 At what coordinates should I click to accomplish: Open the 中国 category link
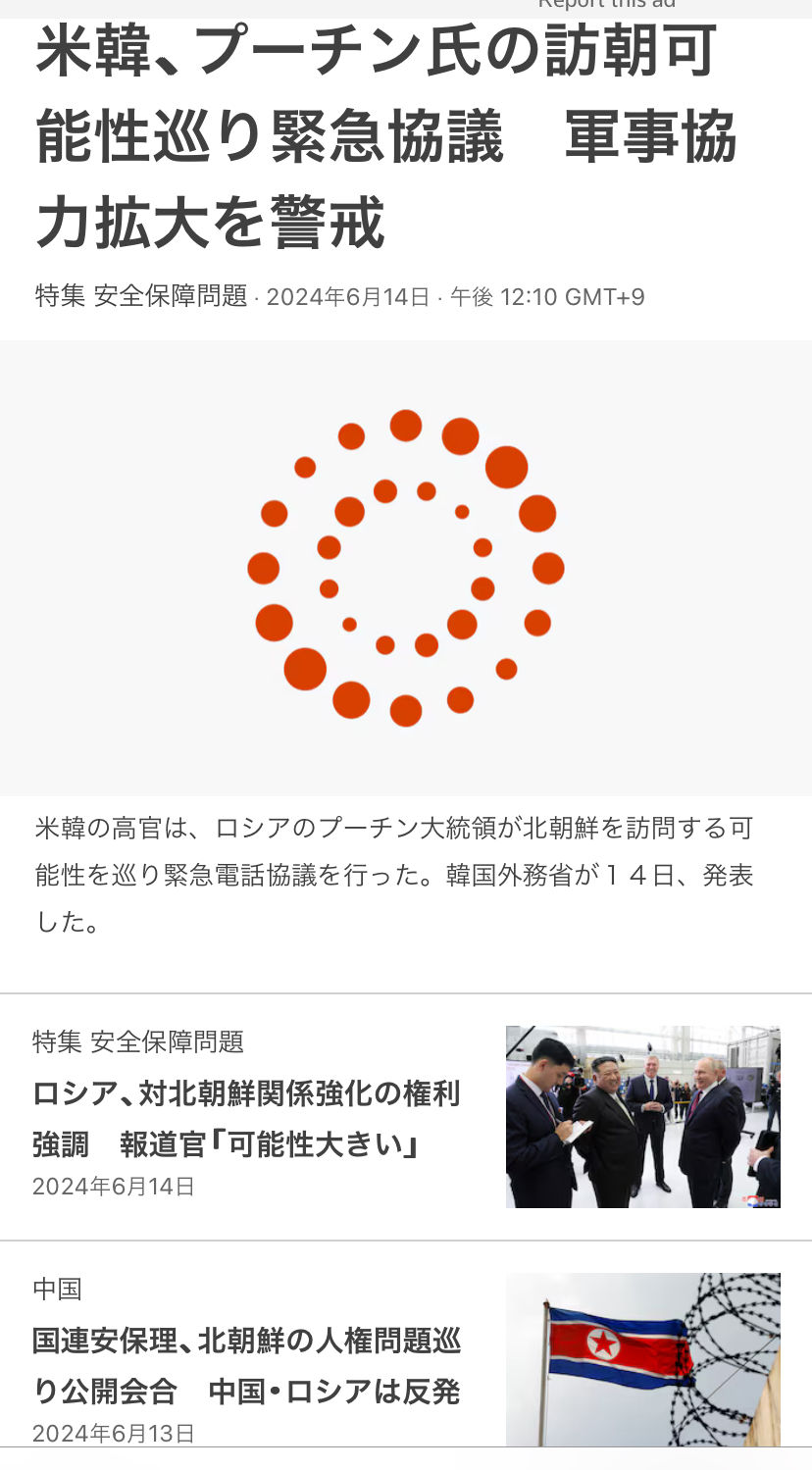(x=57, y=1289)
